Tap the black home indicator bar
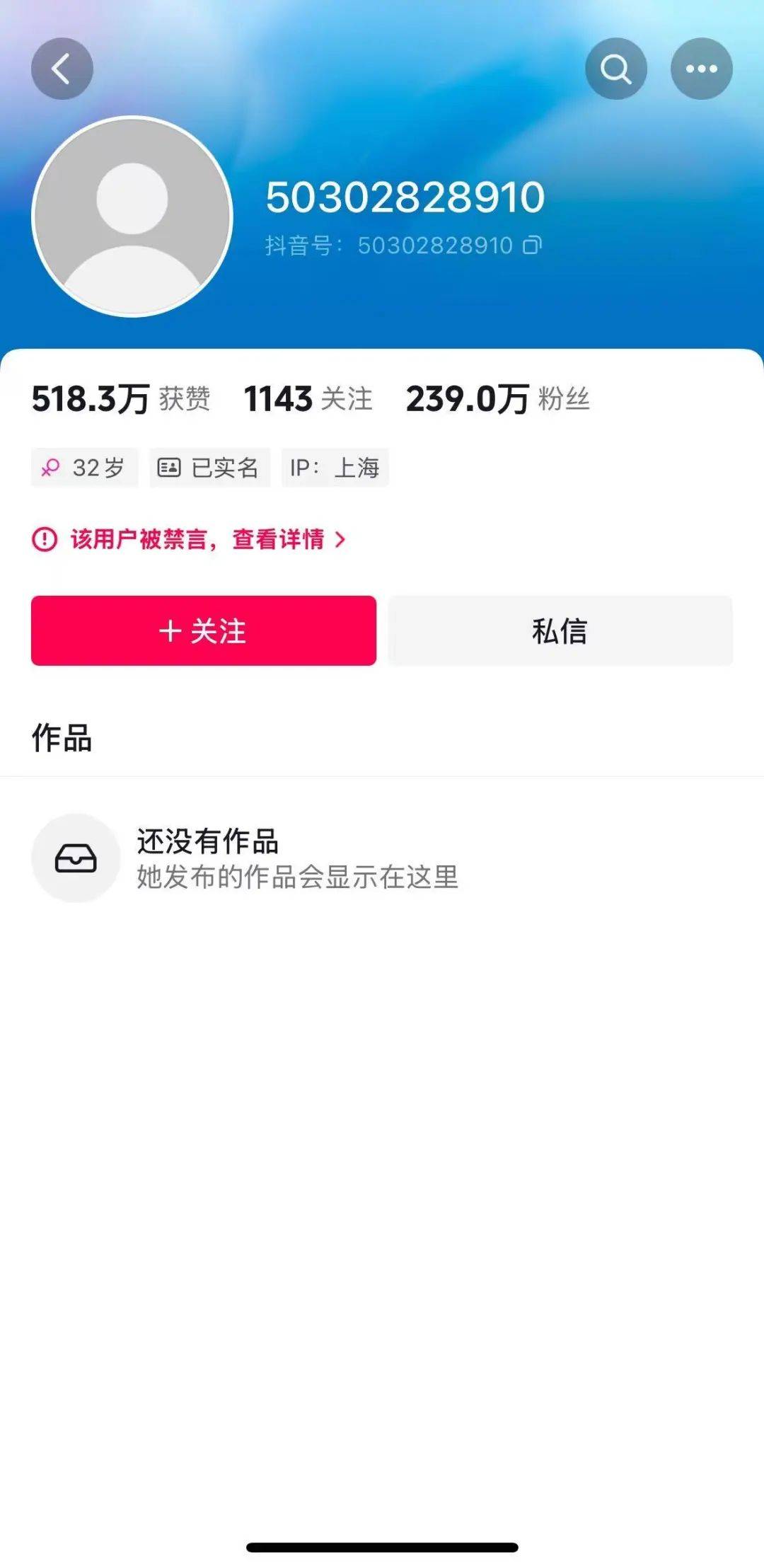 tap(382, 1546)
